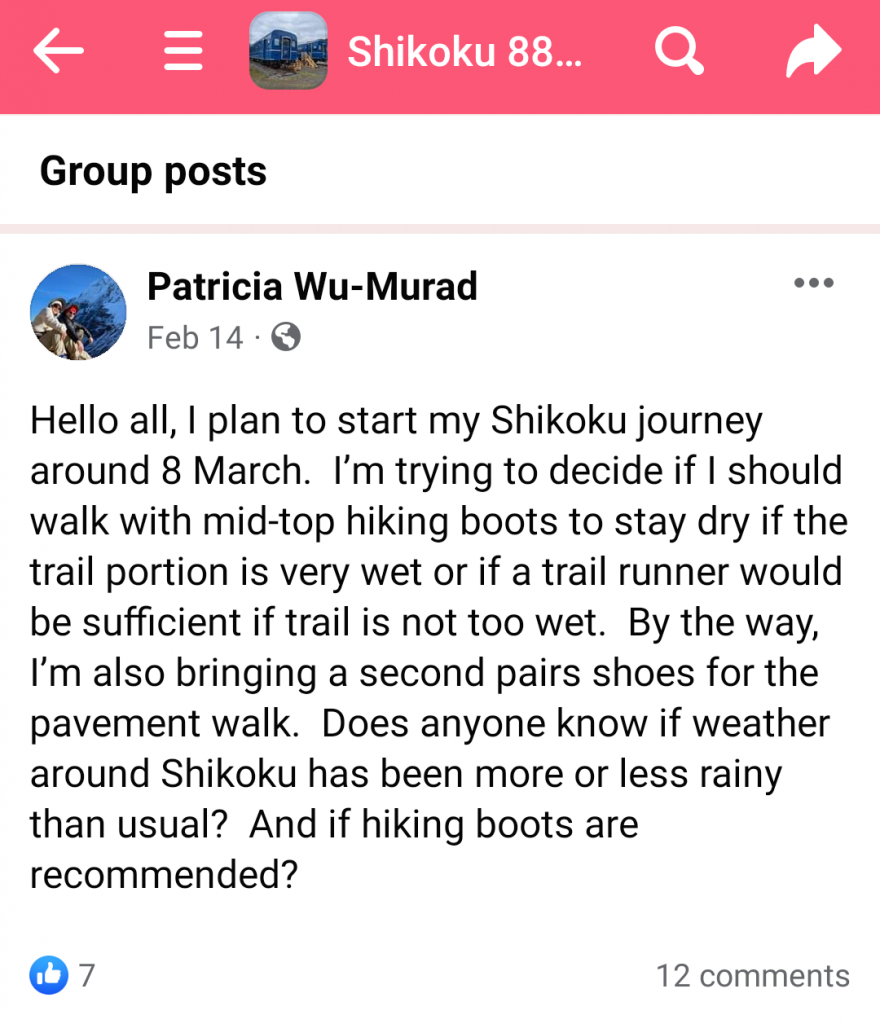880x1024 pixels.
Task: Search within the group
Action: [x=679, y=52]
